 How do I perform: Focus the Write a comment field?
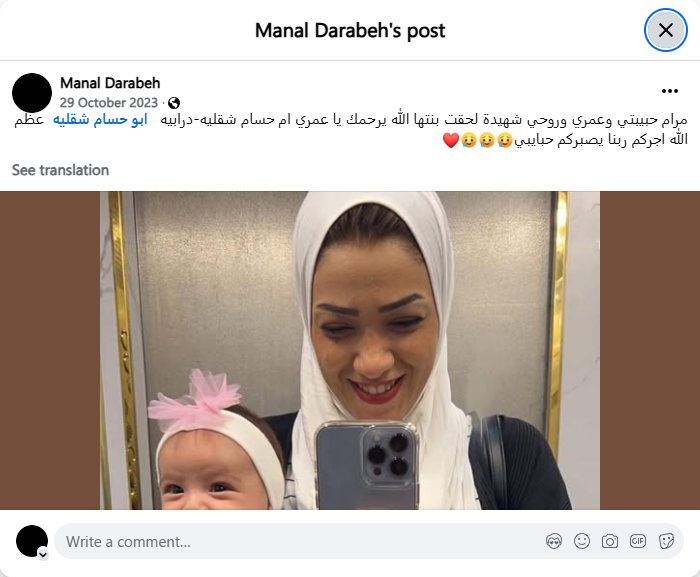point(290,542)
